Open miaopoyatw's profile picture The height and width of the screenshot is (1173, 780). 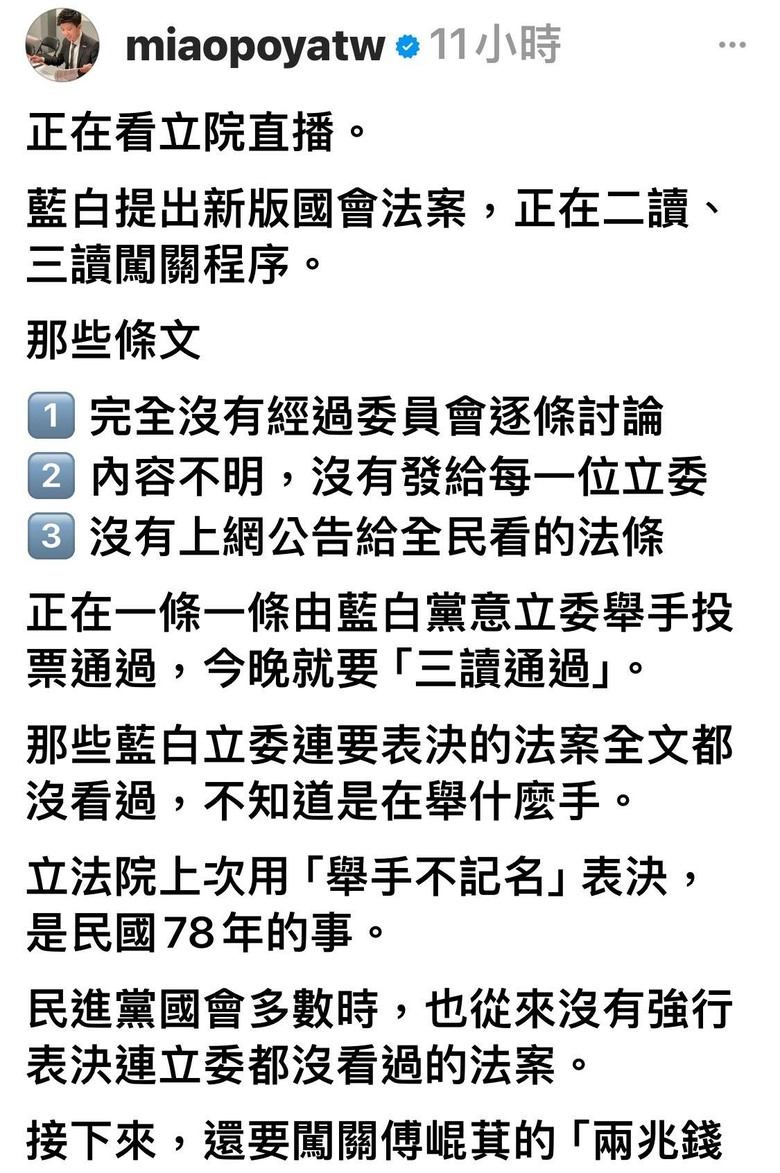pos(63,45)
